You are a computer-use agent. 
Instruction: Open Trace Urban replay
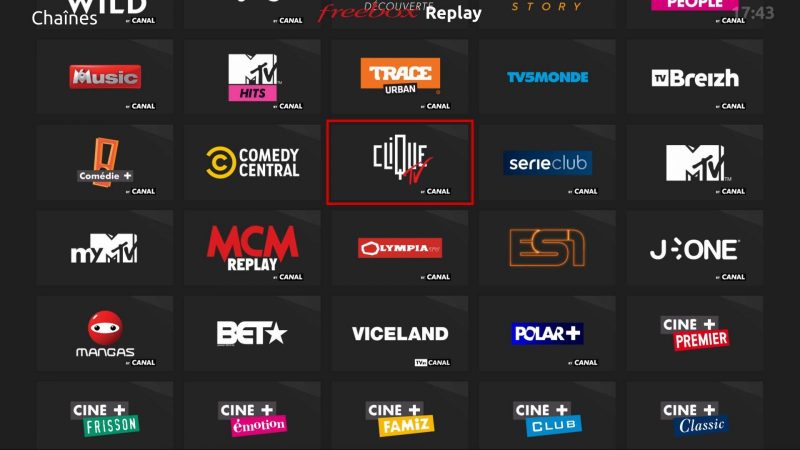click(400, 77)
